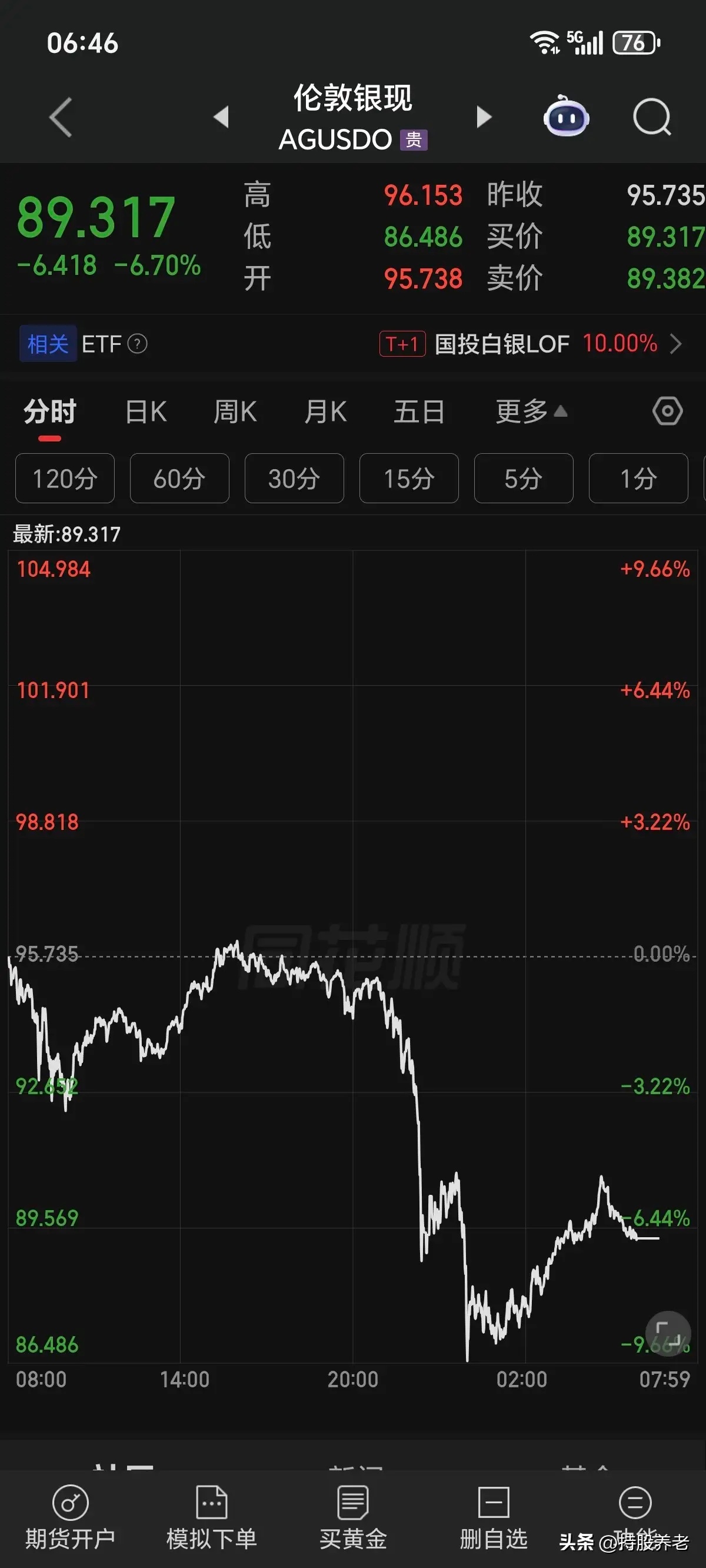Open the 国投白银LOF link
This screenshot has height=1568, width=706.
pyautogui.click(x=502, y=344)
